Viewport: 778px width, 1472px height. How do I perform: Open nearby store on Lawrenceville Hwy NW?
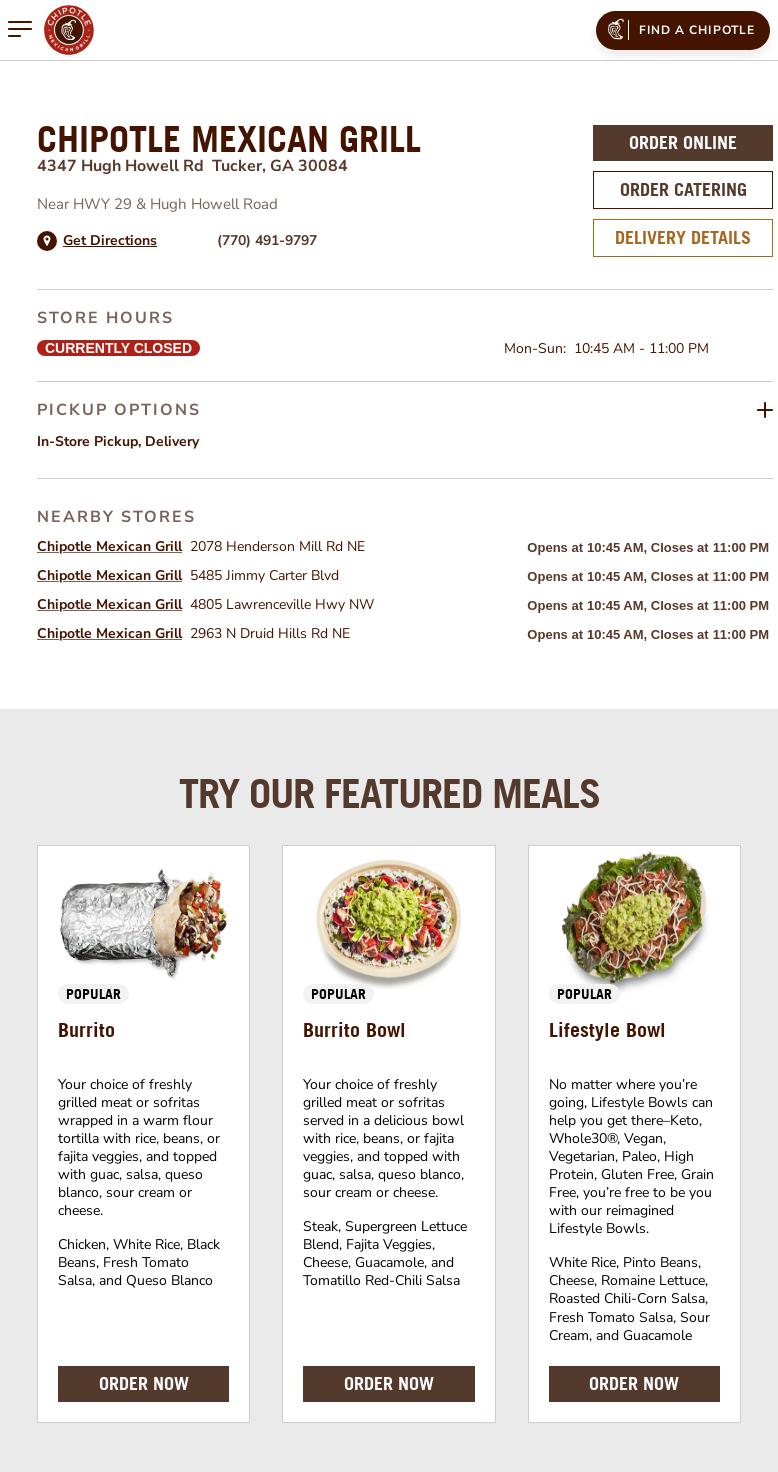point(110,605)
